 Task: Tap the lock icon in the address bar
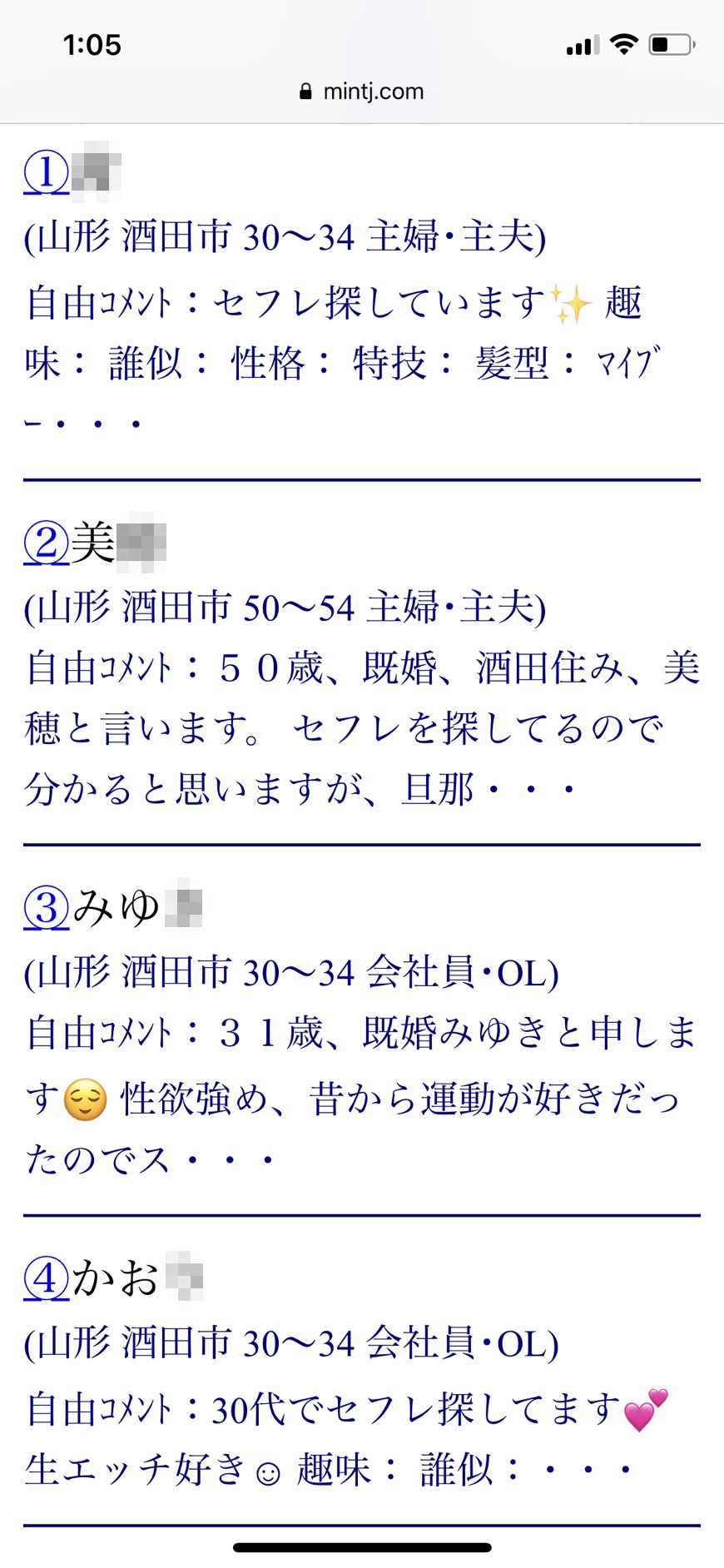[305, 92]
